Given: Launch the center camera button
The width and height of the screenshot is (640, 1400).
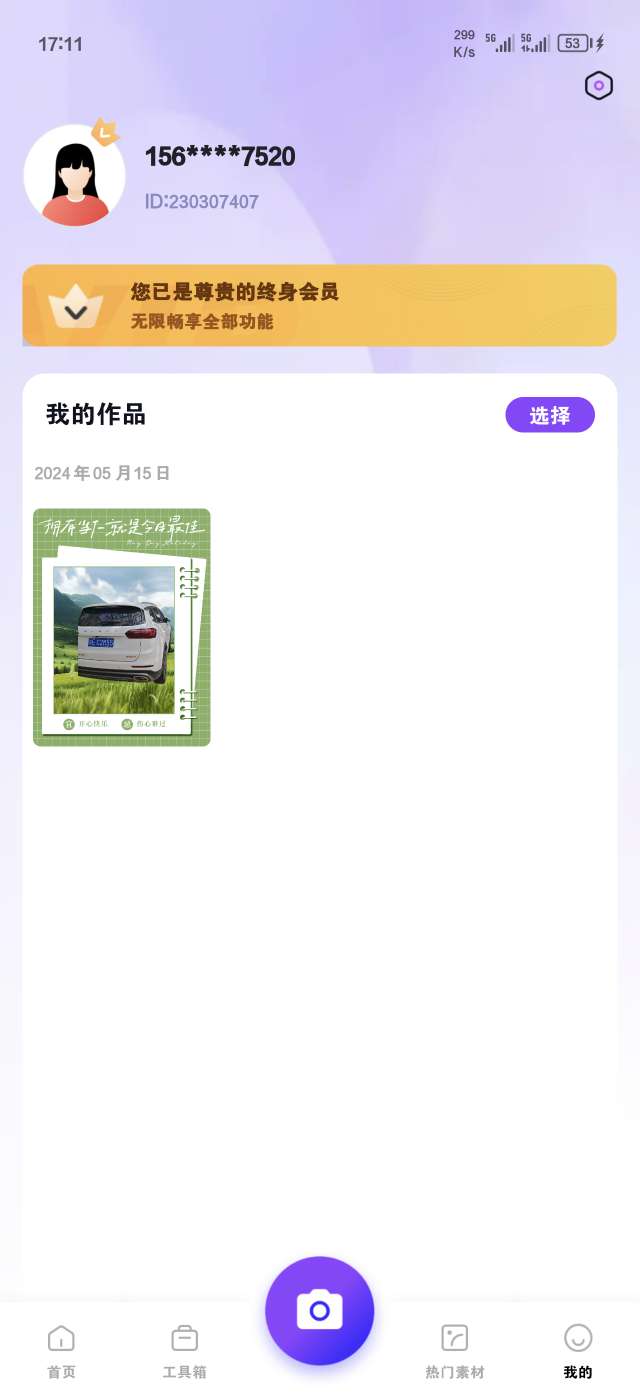Looking at the screenshot, I should 320,1310.
